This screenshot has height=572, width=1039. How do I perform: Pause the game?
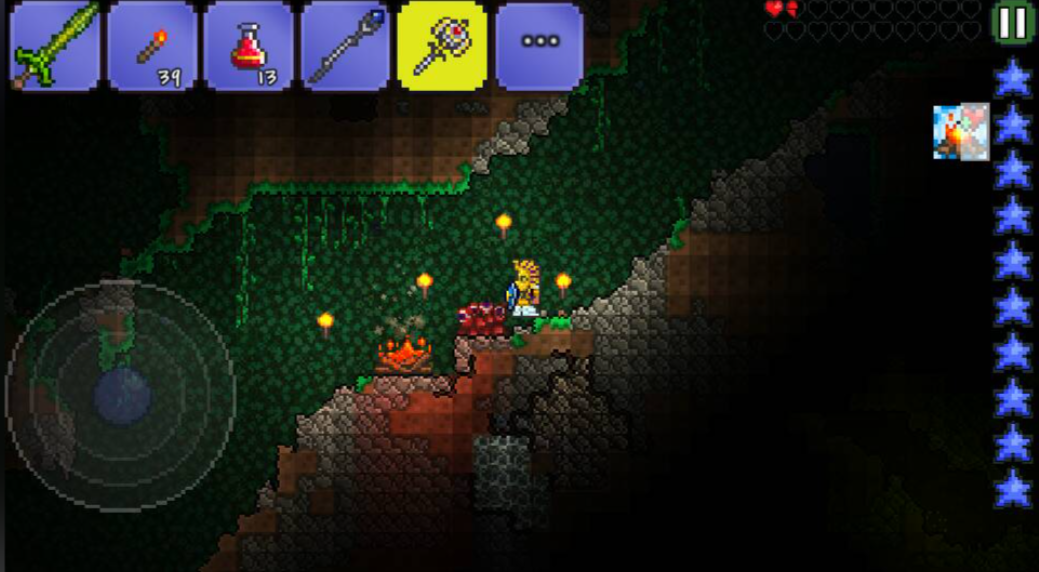tap(1012, 22)
